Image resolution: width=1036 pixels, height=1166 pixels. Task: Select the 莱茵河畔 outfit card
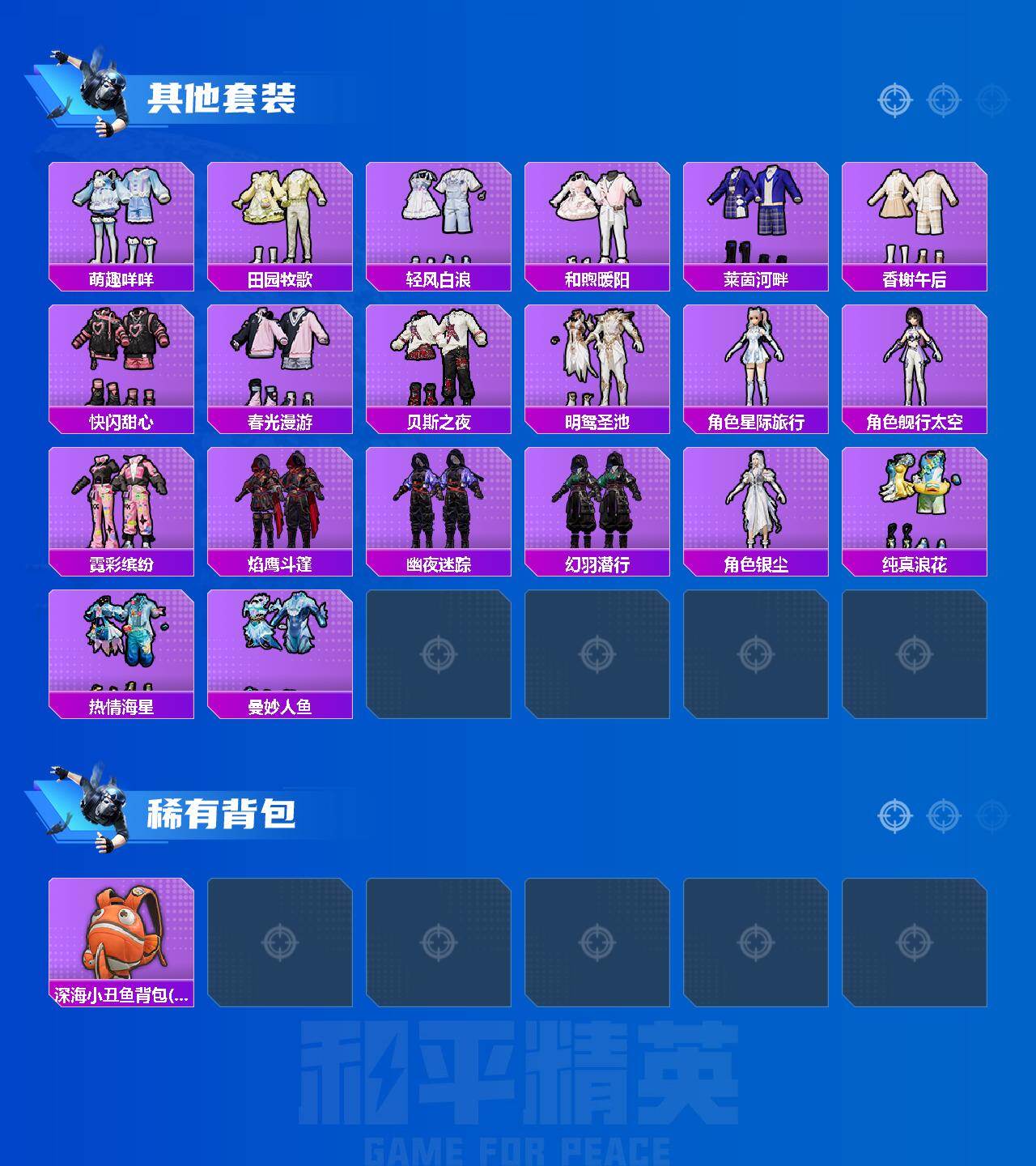point(756,219)
